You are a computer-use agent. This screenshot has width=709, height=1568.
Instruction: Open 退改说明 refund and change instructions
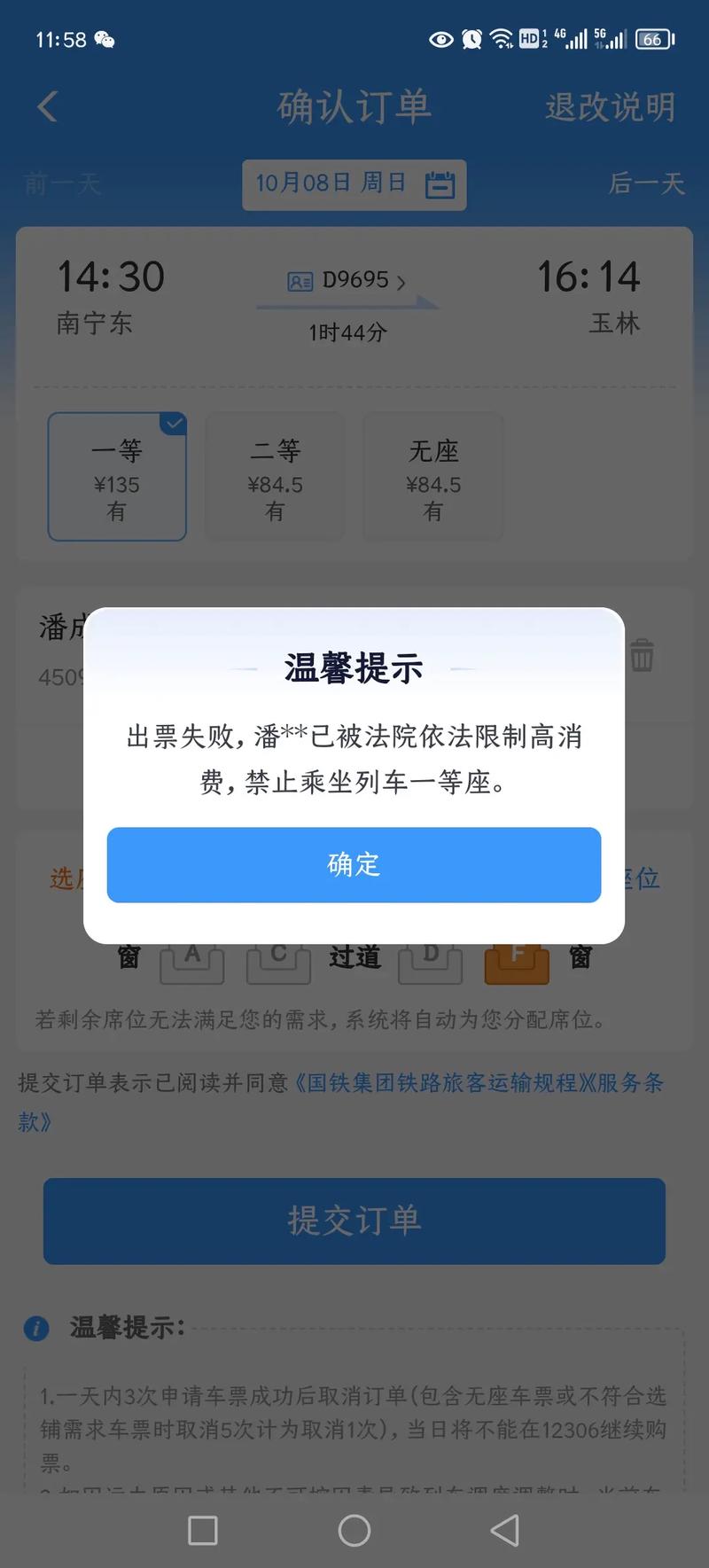[x=610, y=106]
